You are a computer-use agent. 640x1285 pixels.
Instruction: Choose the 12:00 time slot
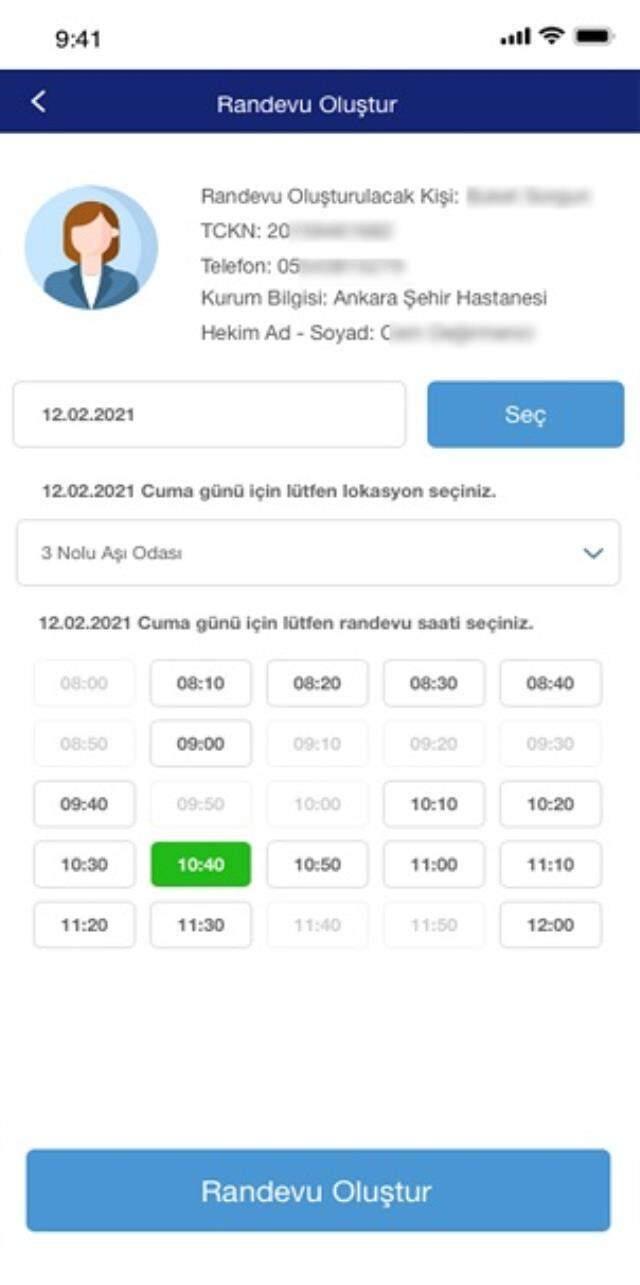point(551,925)
